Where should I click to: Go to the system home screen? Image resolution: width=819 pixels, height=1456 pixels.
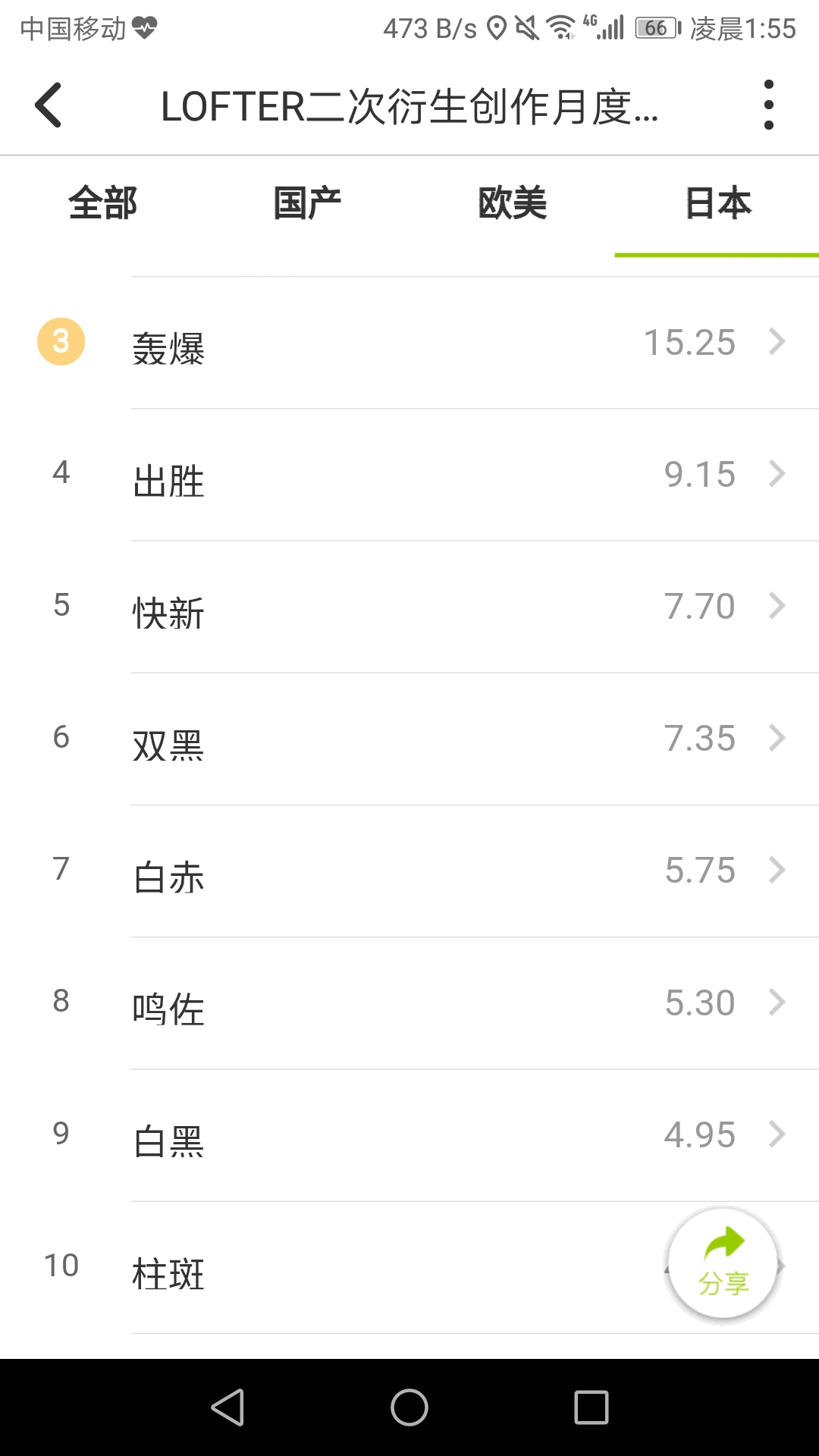[x=409, y=1407]
